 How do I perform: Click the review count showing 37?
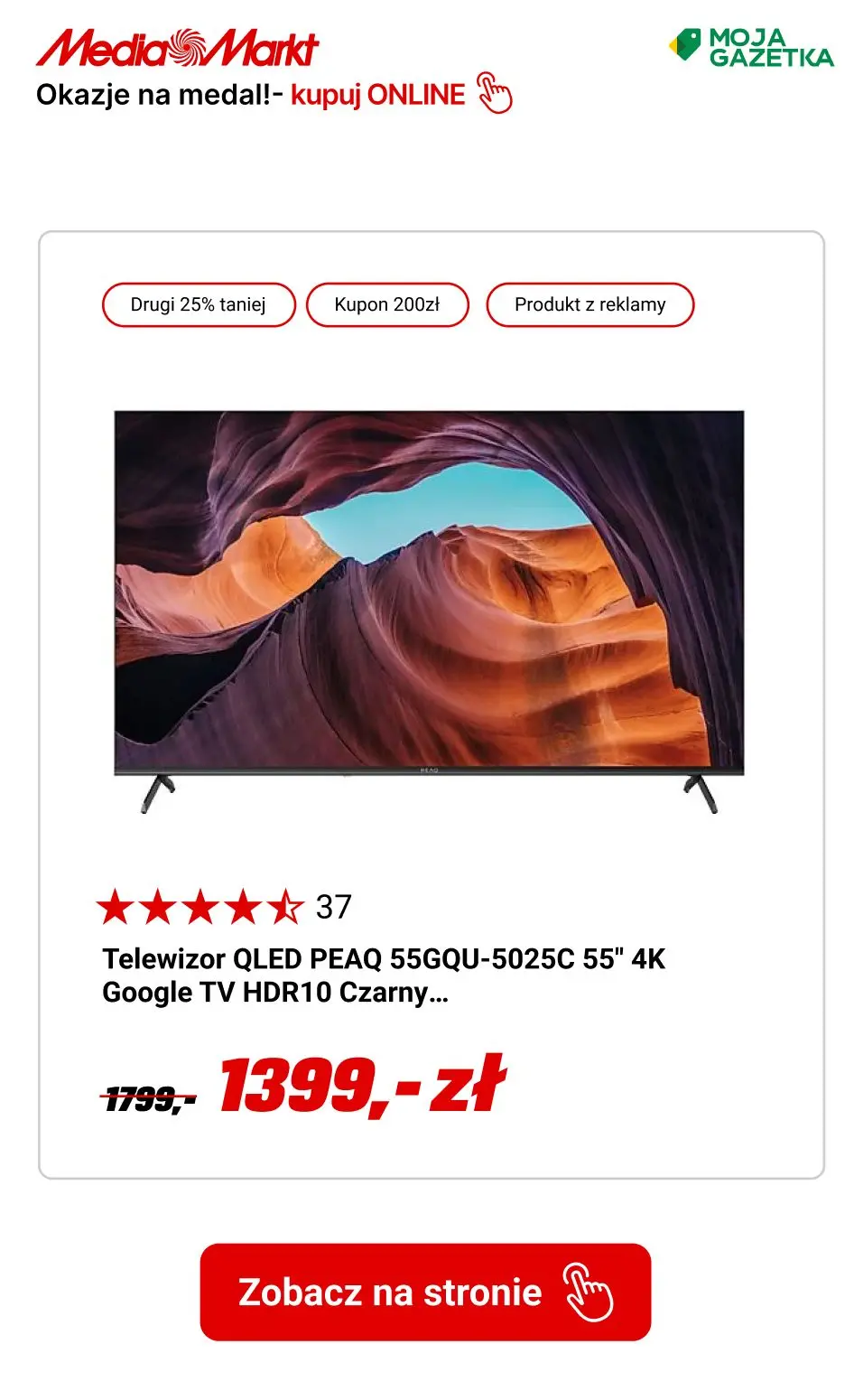point(331,906)
